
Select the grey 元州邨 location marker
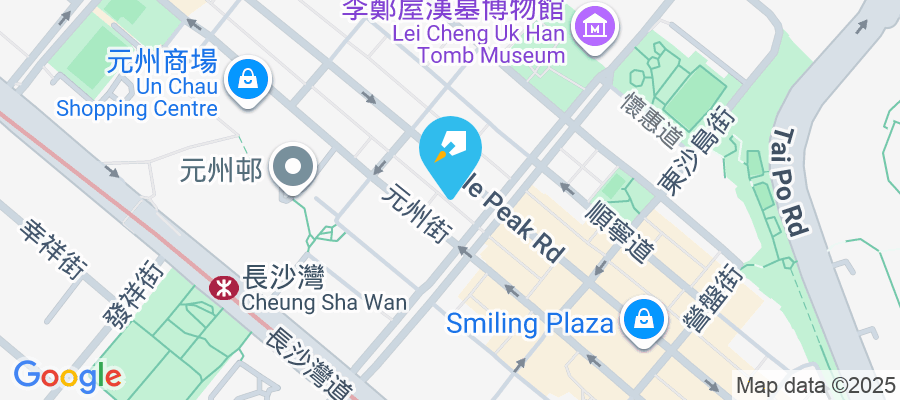(x=293, y=168)
